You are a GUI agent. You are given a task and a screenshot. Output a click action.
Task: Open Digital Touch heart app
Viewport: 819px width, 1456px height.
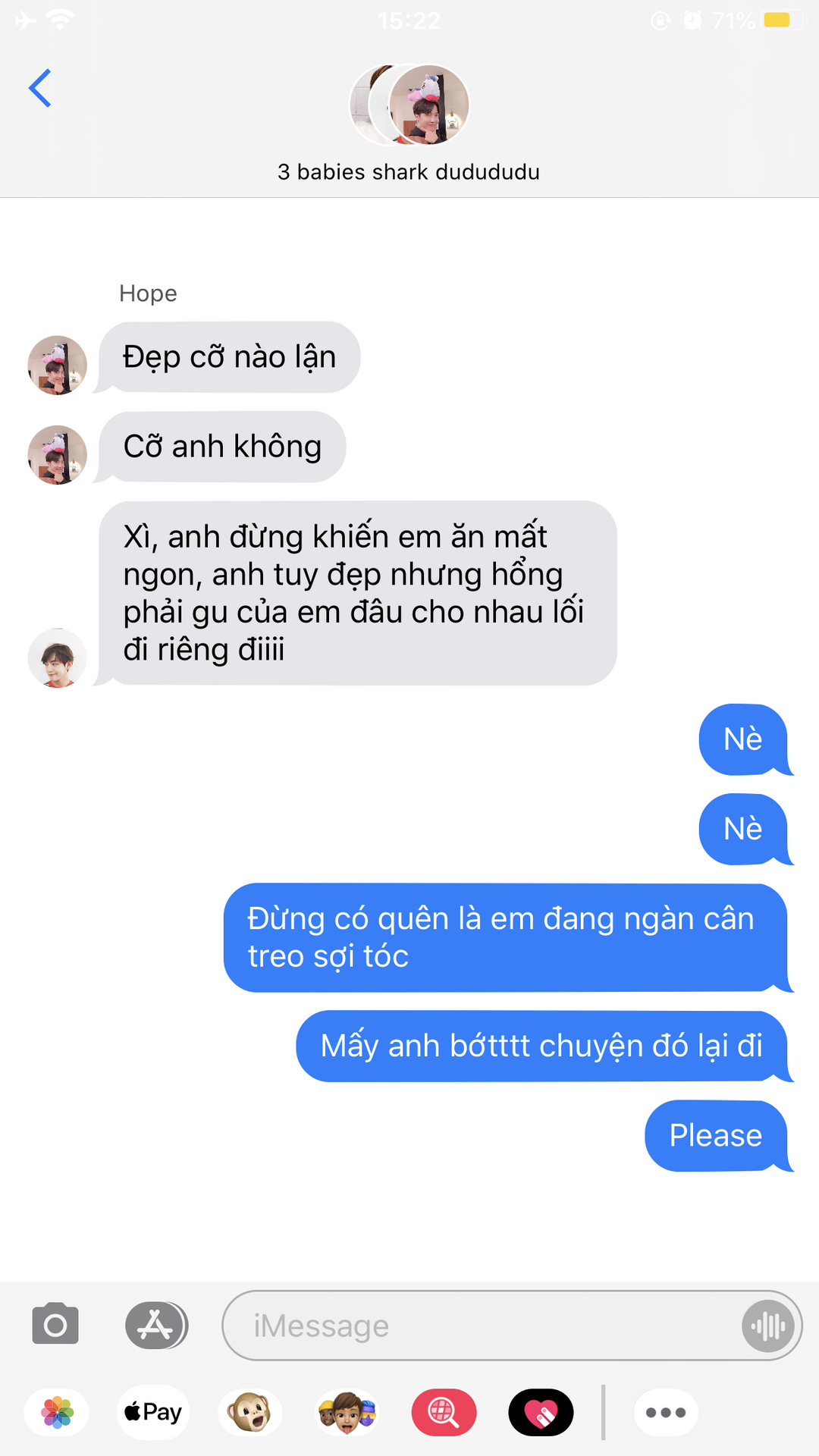[541, 1412]
